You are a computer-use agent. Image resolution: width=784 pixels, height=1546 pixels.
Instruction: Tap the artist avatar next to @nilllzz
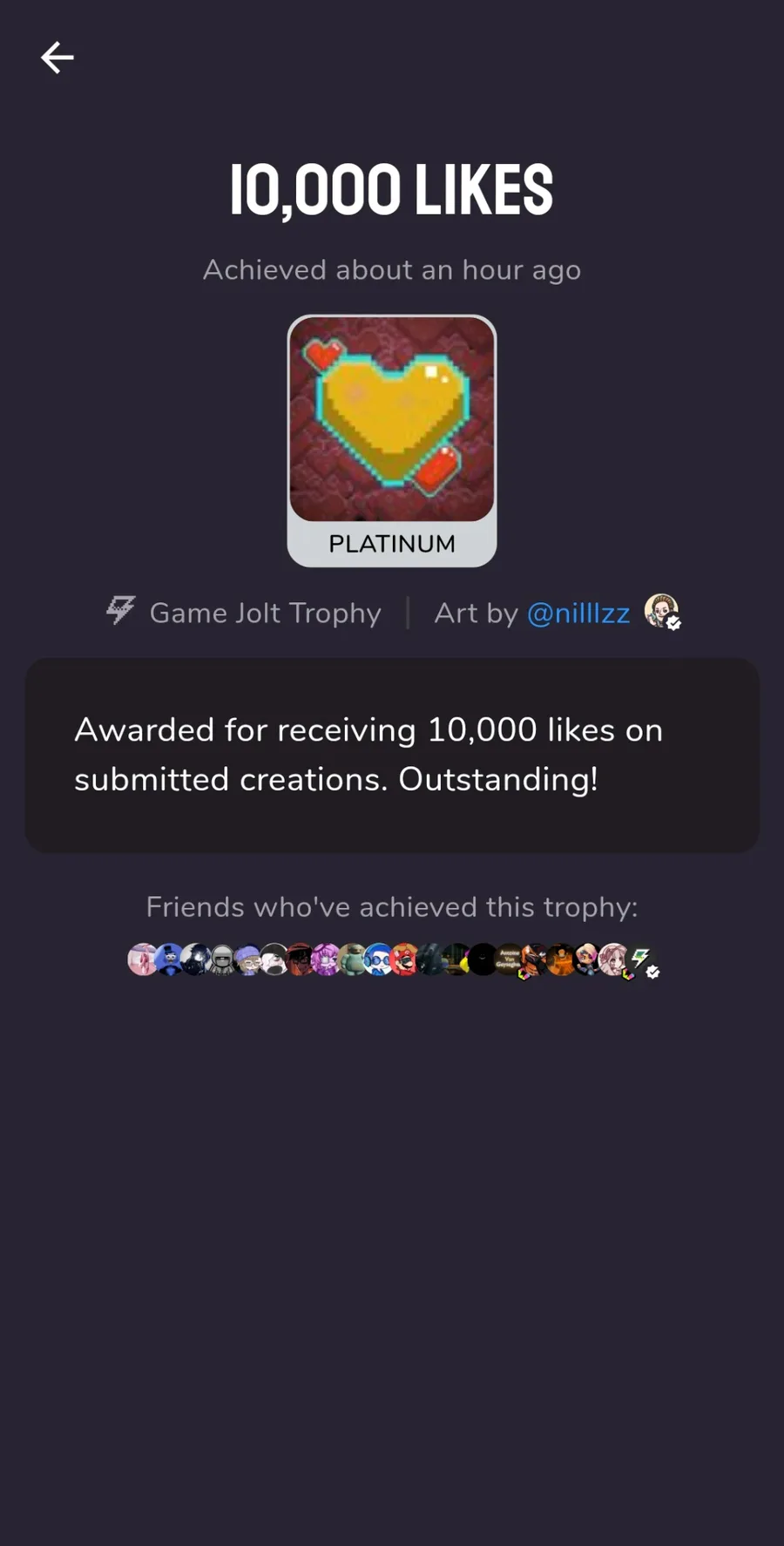tap(661, 611)
